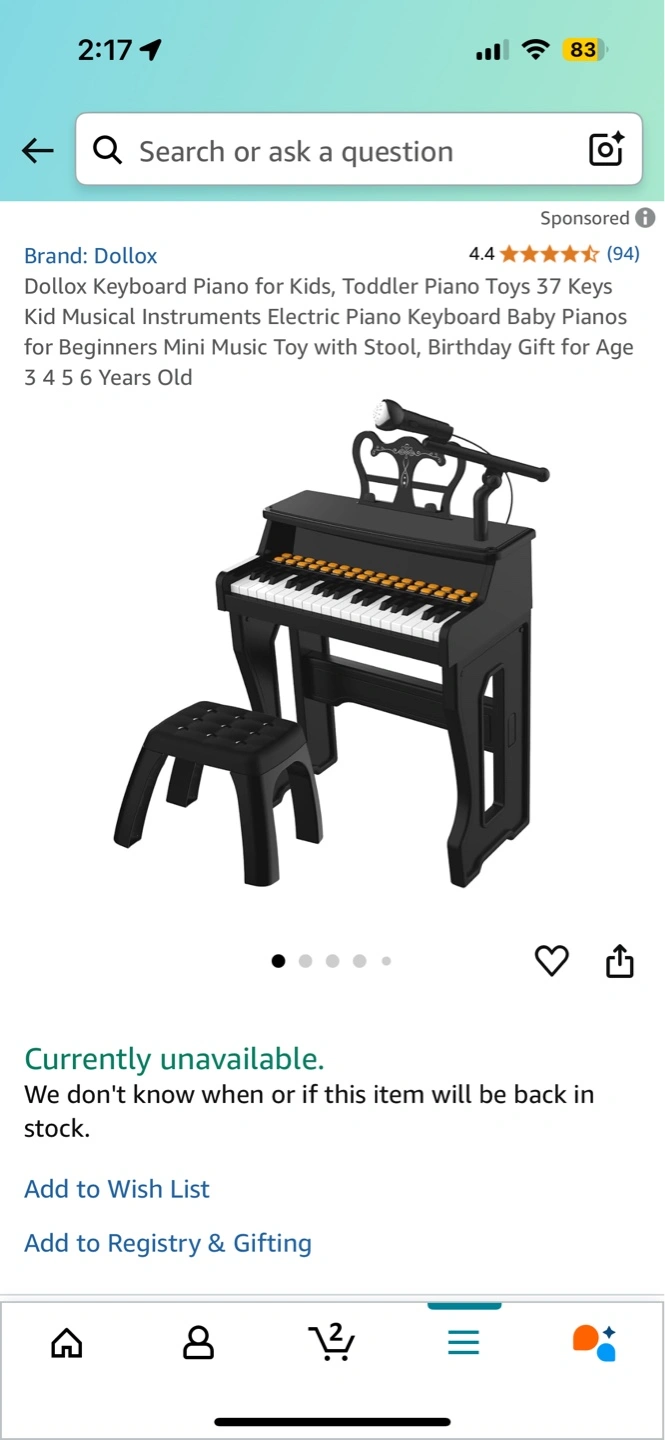Screen dimensions: 665x1440
Task: Open the shopping cart
Action: tap(331, 1342)
